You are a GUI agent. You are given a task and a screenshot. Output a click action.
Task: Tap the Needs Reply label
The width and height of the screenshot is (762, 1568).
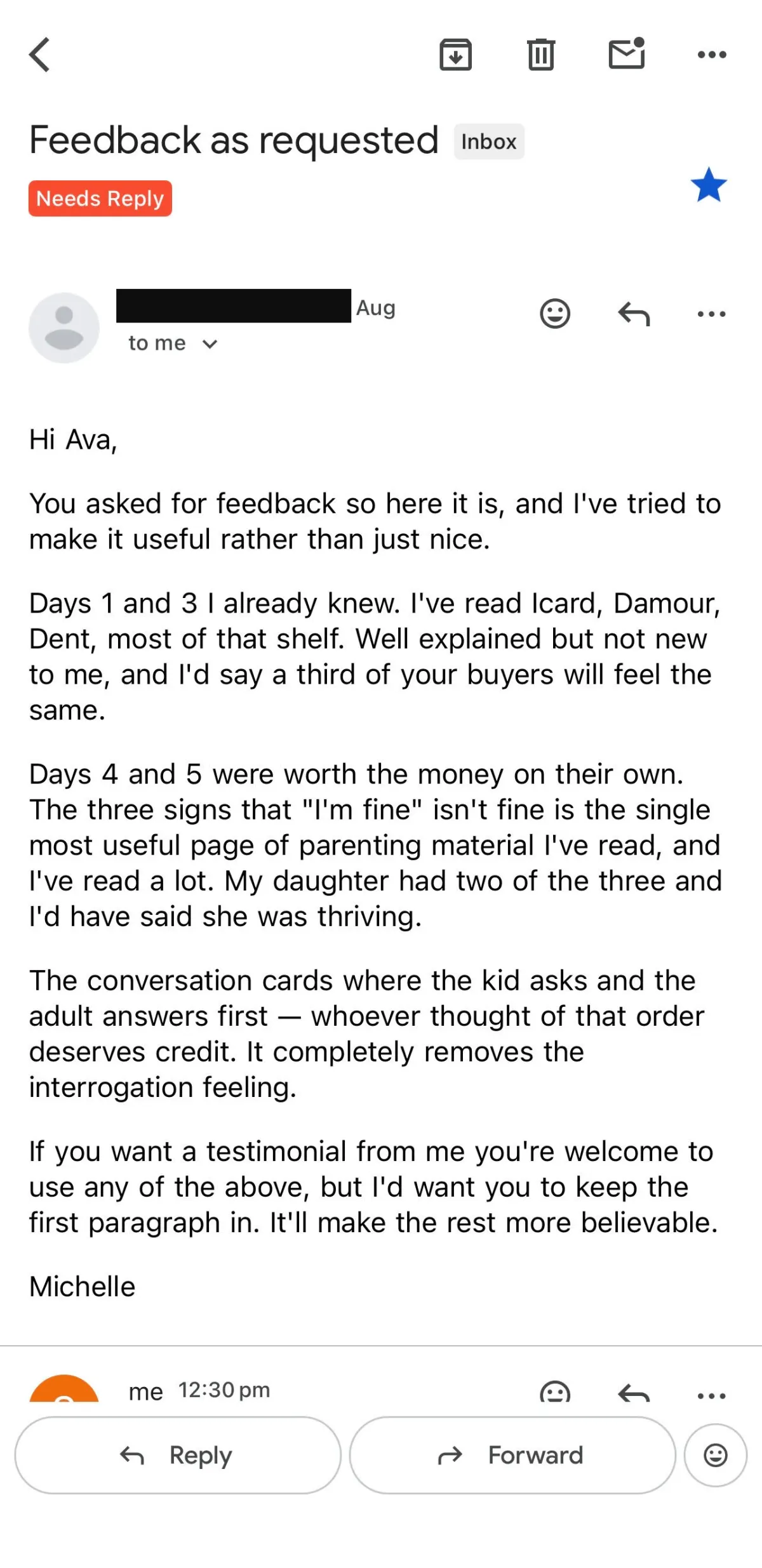click(100, 199)
